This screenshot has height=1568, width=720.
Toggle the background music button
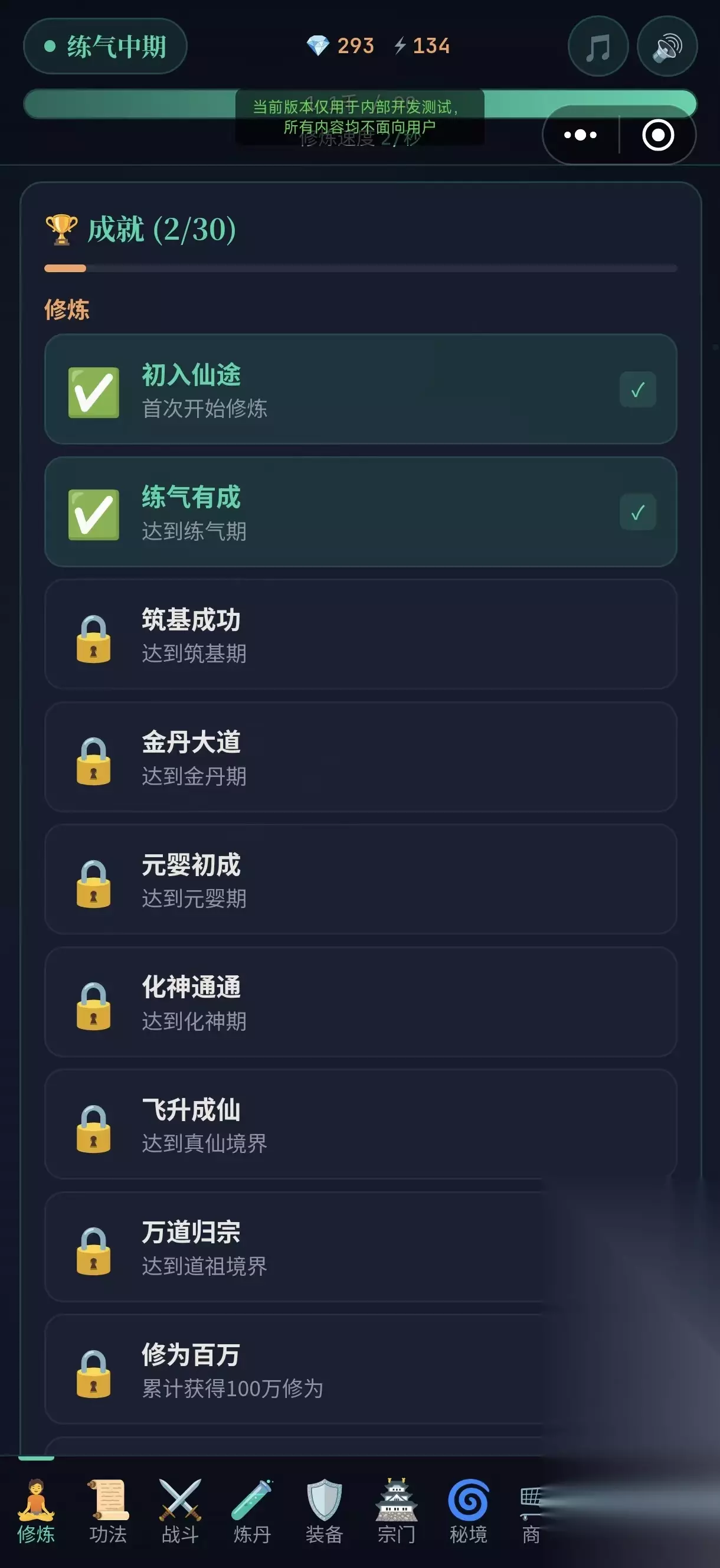click(x=598, y=46)
